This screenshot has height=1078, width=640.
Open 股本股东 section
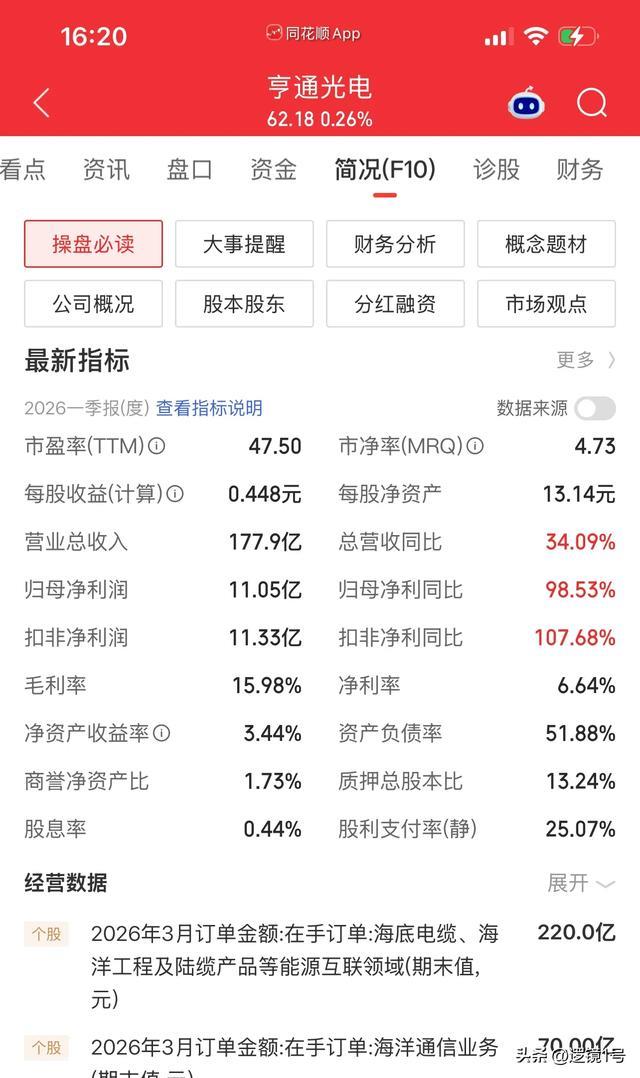[244, 303]
